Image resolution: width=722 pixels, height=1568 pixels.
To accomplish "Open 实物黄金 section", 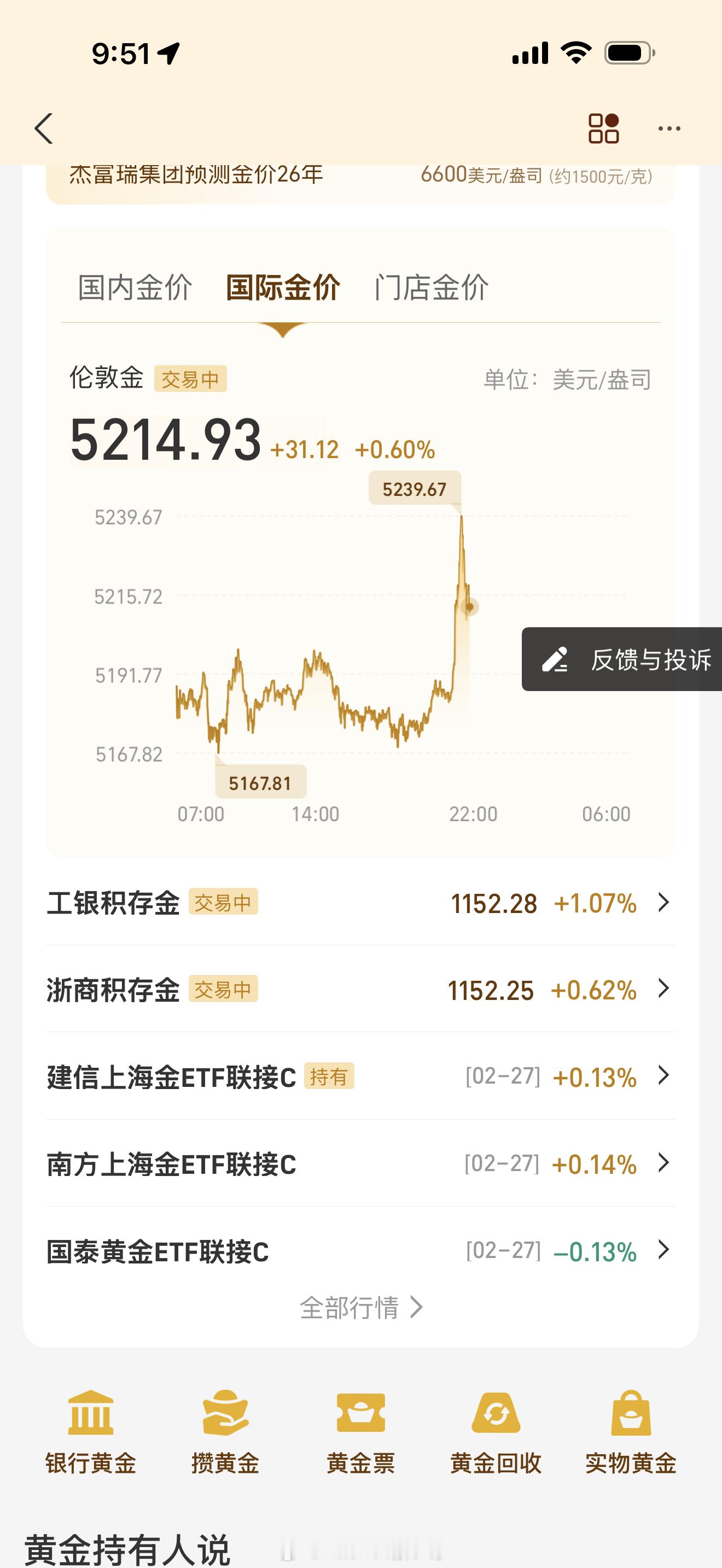I will pos(631,1432).
